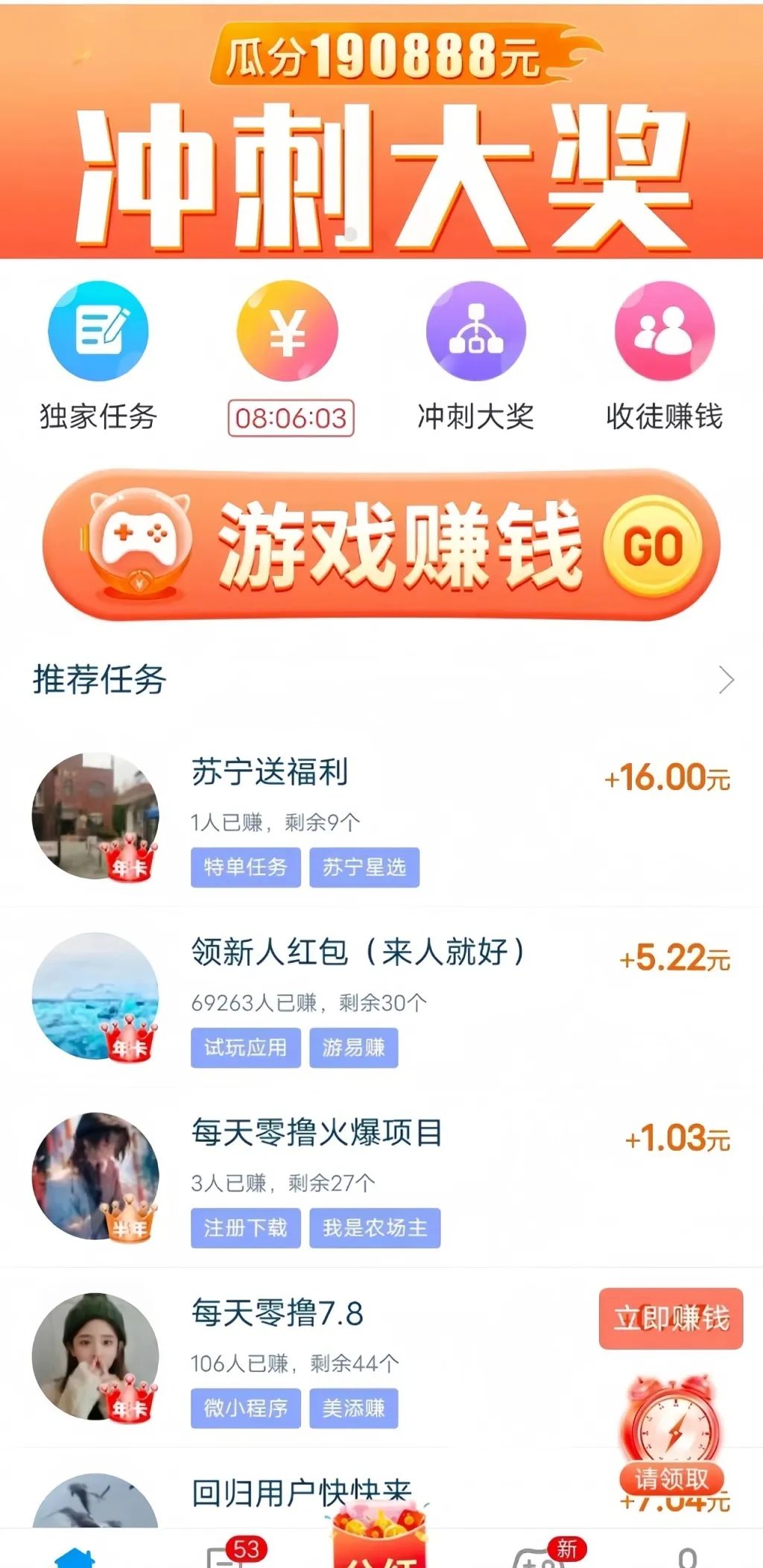Tap the 立即赚钱 button
The width and height of the screenshot is (763, 1568).
point(671,1318)
